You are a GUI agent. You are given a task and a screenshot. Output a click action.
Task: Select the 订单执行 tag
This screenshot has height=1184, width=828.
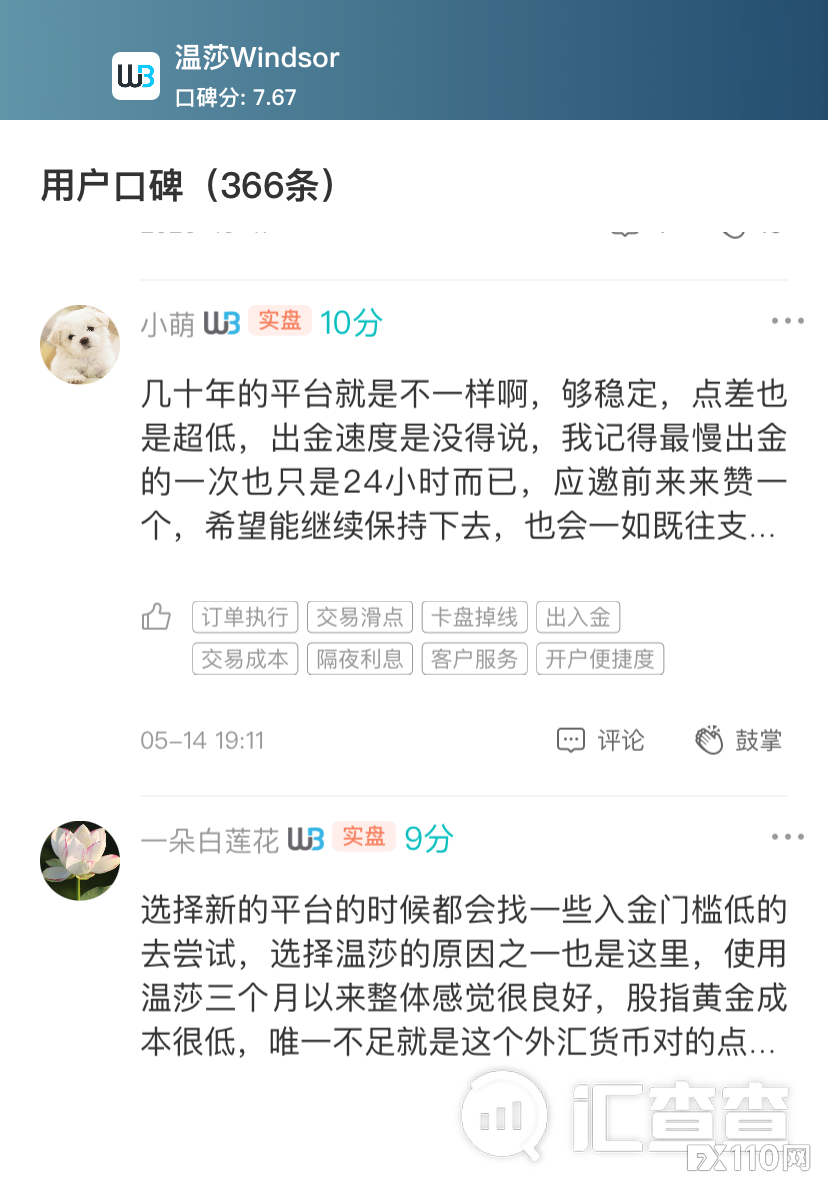244,617
